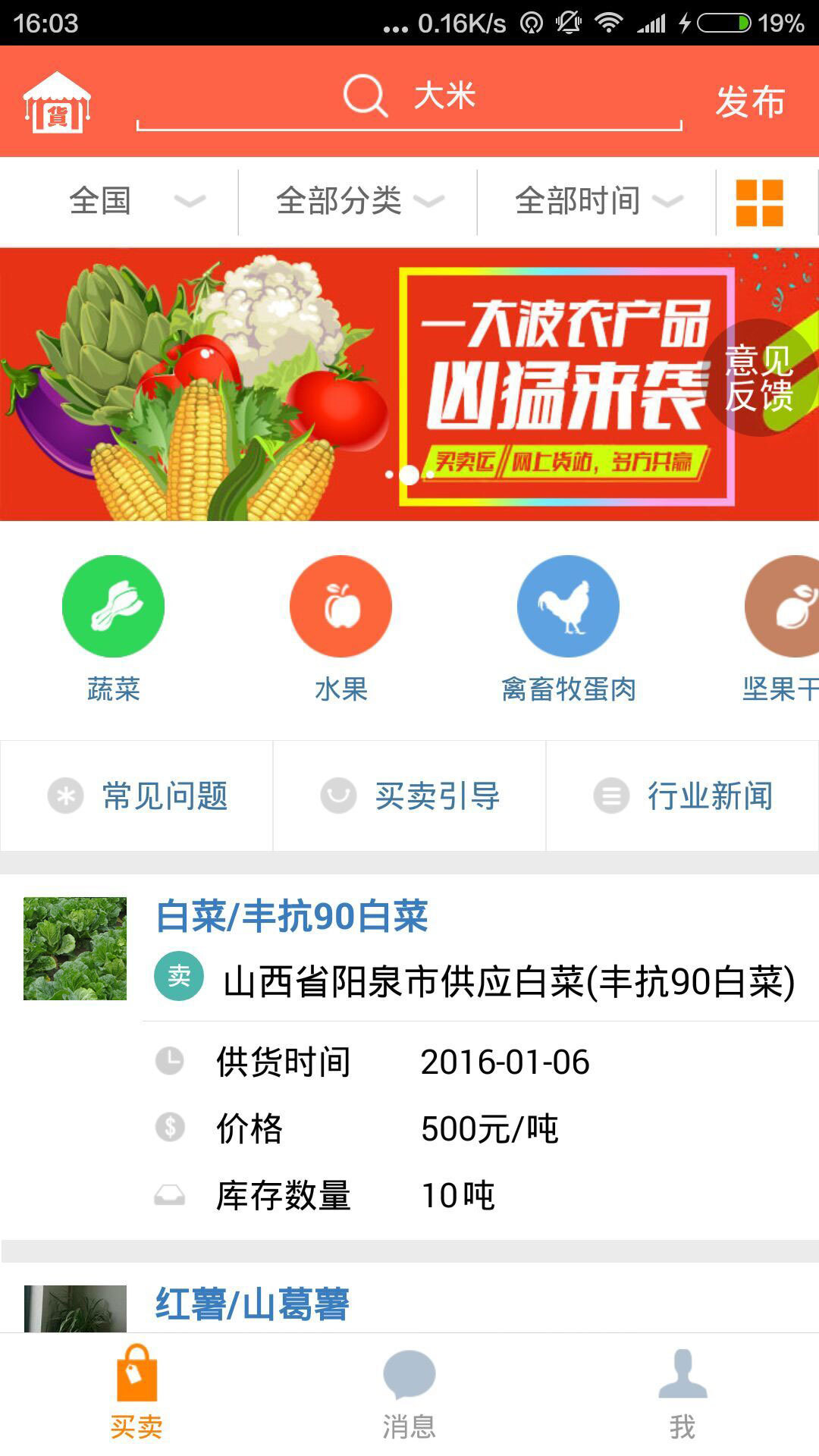Tap the 禽畜牧蛋肉 poultry category icon
The image size is (819, 1456).
pyautogui.click(x=569, y=605)
